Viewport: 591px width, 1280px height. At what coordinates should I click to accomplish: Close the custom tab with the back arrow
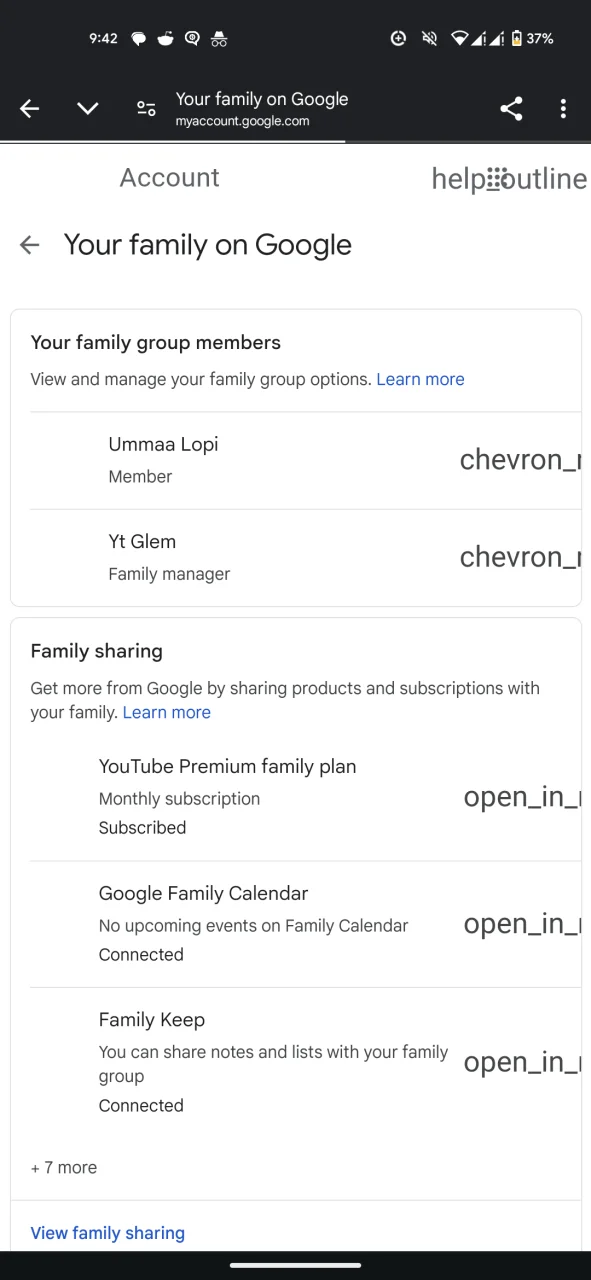pos(30,109)
